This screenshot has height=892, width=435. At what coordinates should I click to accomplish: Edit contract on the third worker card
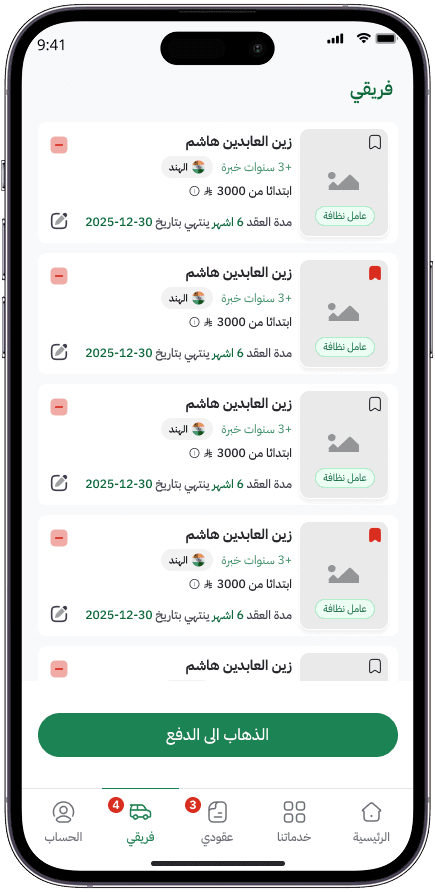59,483
